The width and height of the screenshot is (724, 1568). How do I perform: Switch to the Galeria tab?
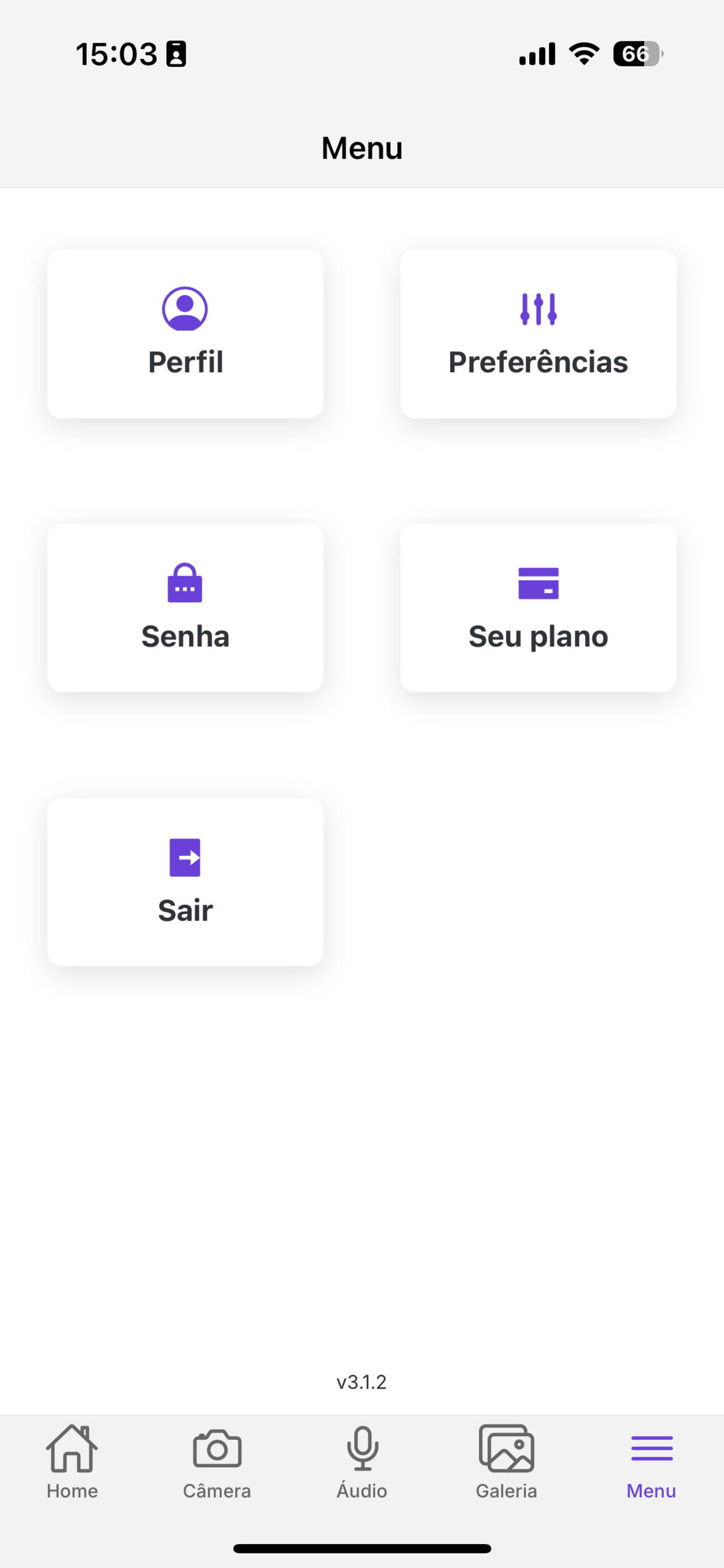(x=507, y=1462)
